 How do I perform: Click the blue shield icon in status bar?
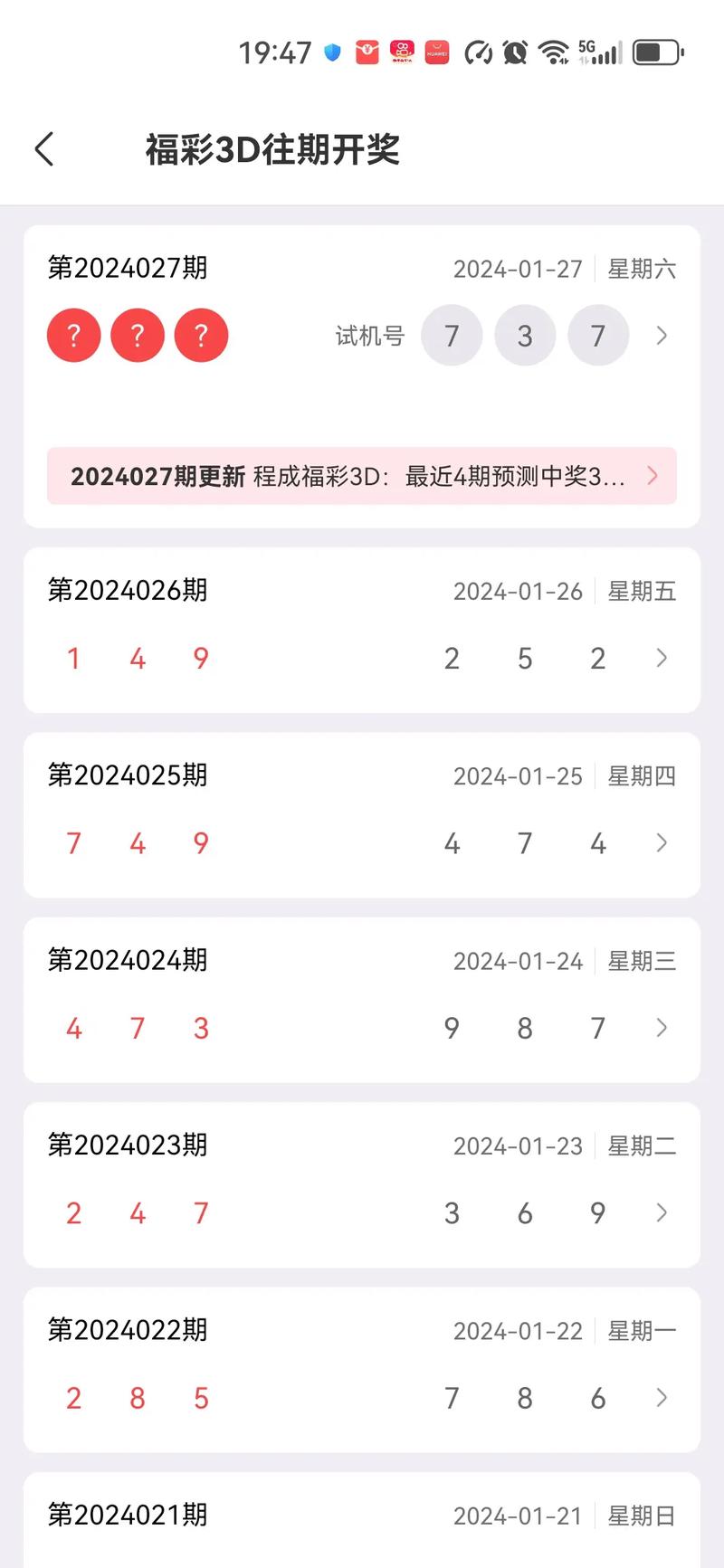click(x=332, y=53)
